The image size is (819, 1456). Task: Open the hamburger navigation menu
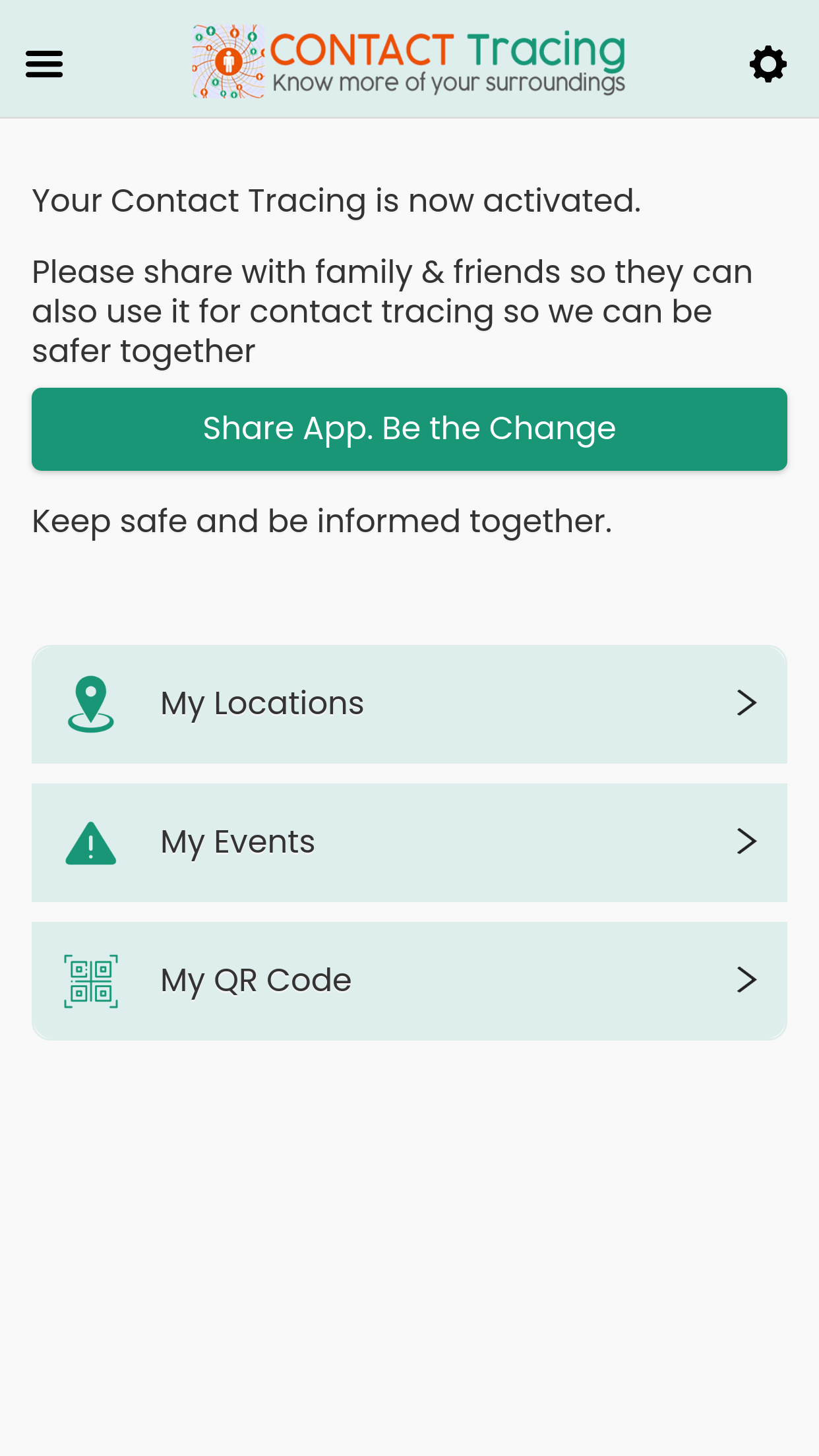44,63
